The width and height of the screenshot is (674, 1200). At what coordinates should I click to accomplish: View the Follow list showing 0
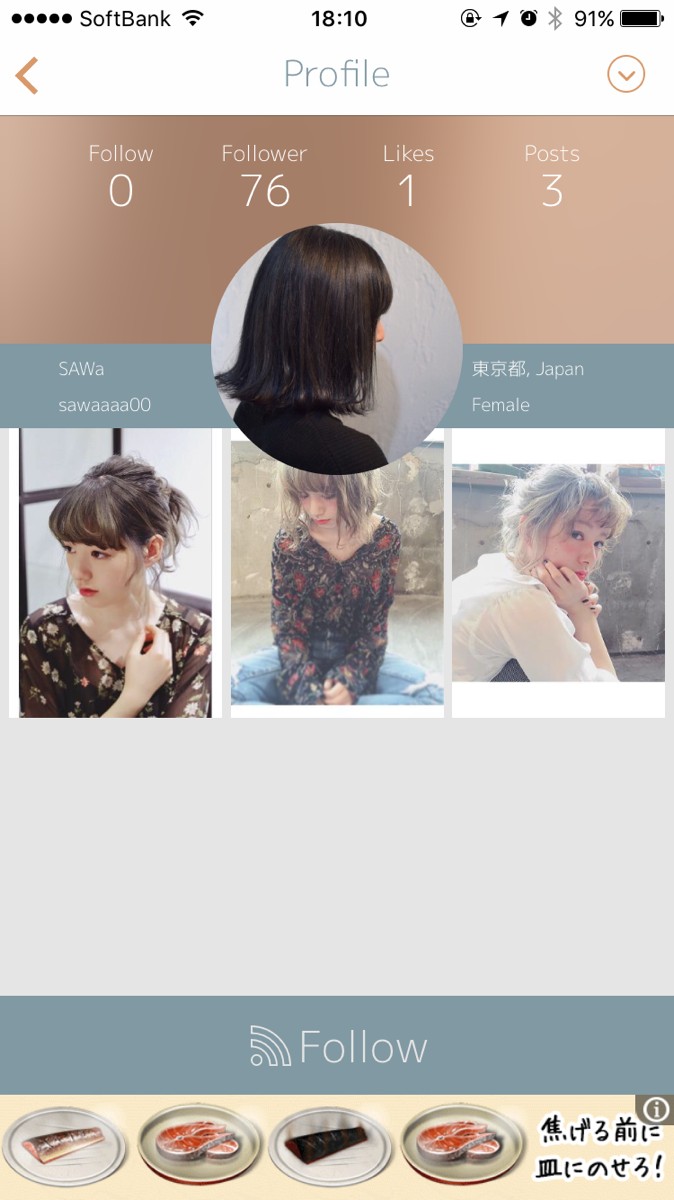[120, 177]
